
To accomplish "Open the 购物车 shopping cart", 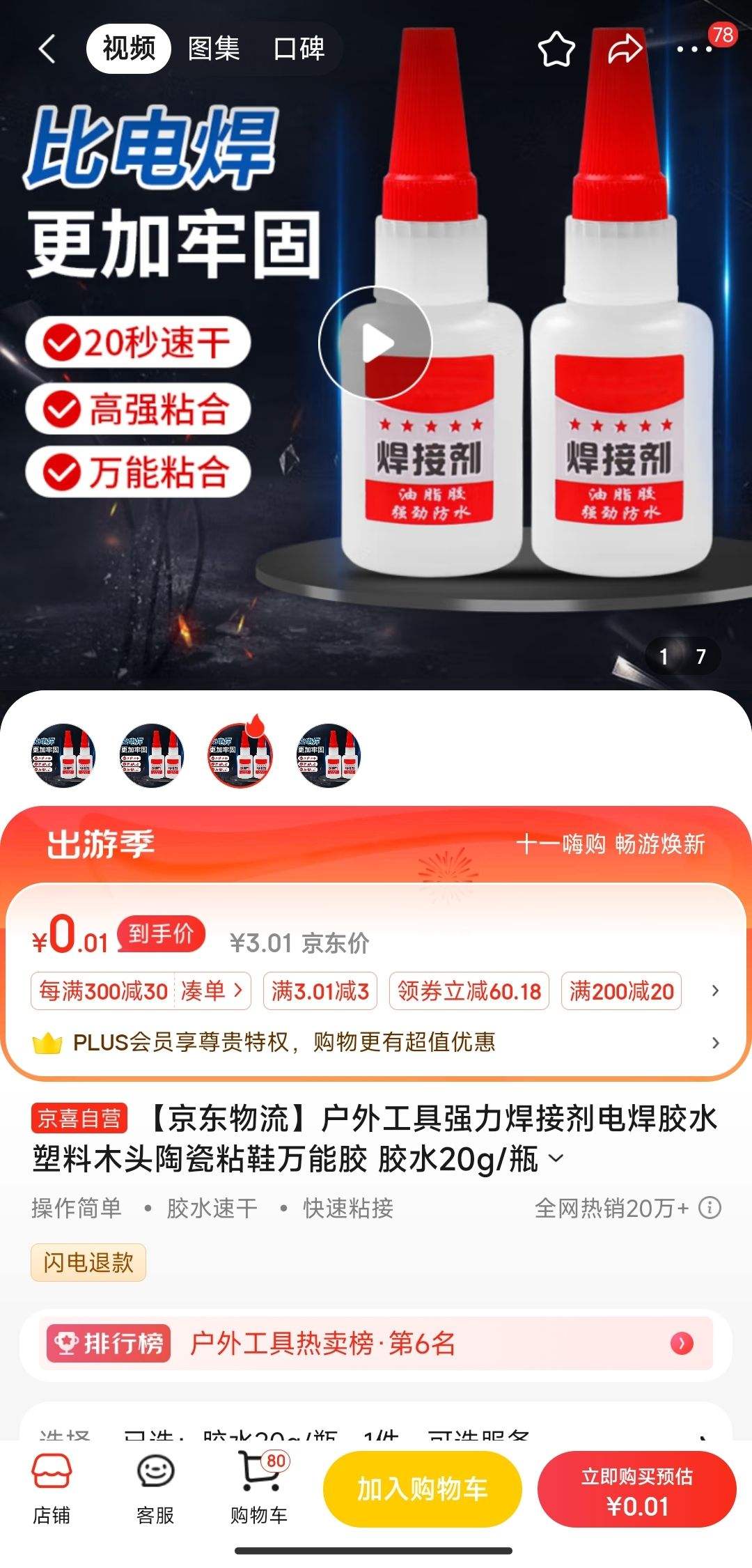I will 259,1490.
